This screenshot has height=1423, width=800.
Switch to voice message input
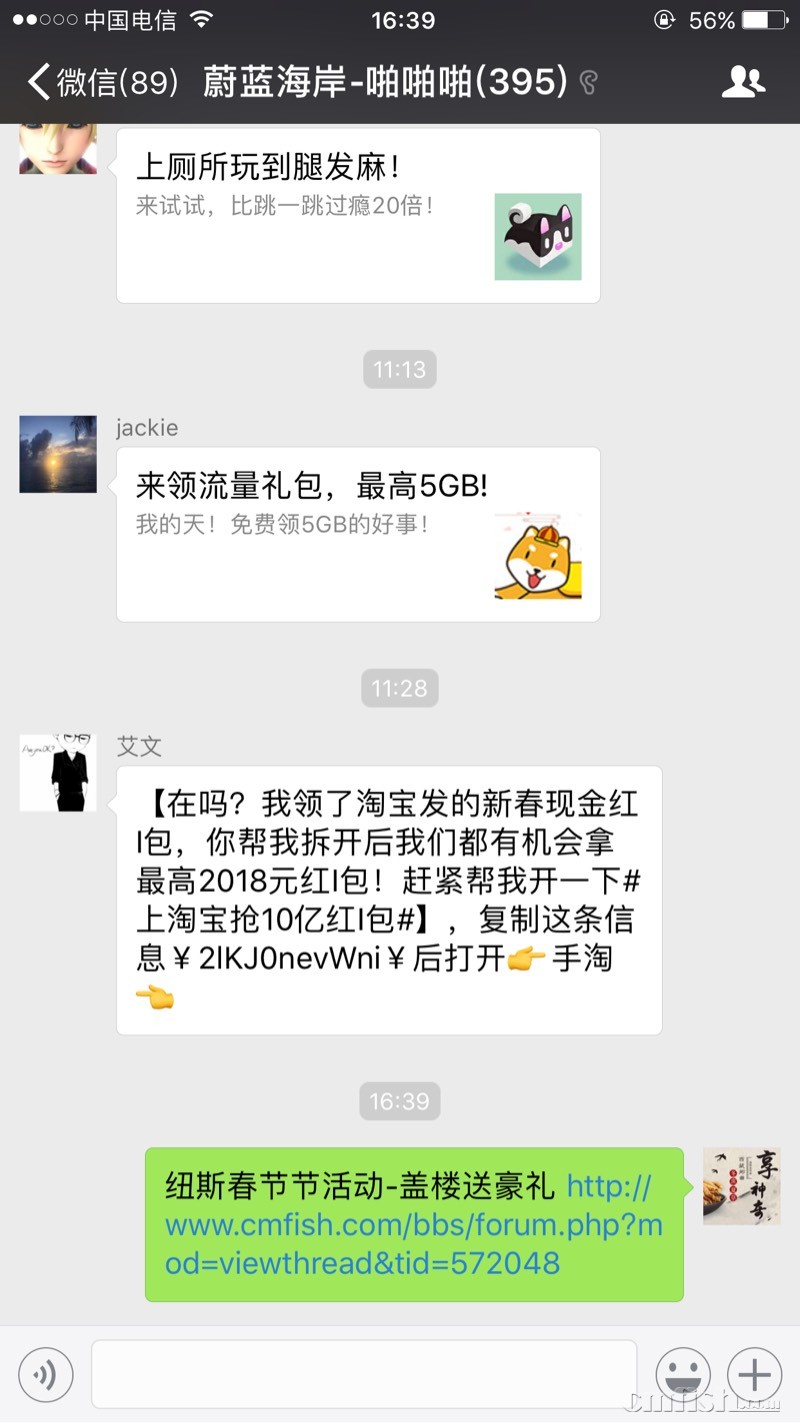click(45, 1375)
